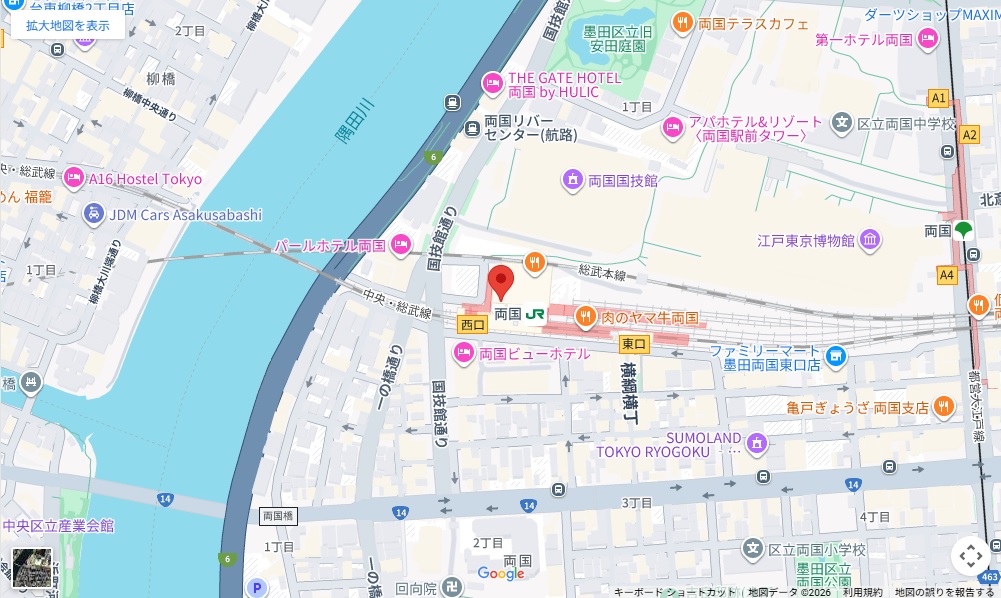This screenshot has height=598, width=1001.
Task: Select the Pearl Hotel Ryogoku marker
Action: (401, 244)
